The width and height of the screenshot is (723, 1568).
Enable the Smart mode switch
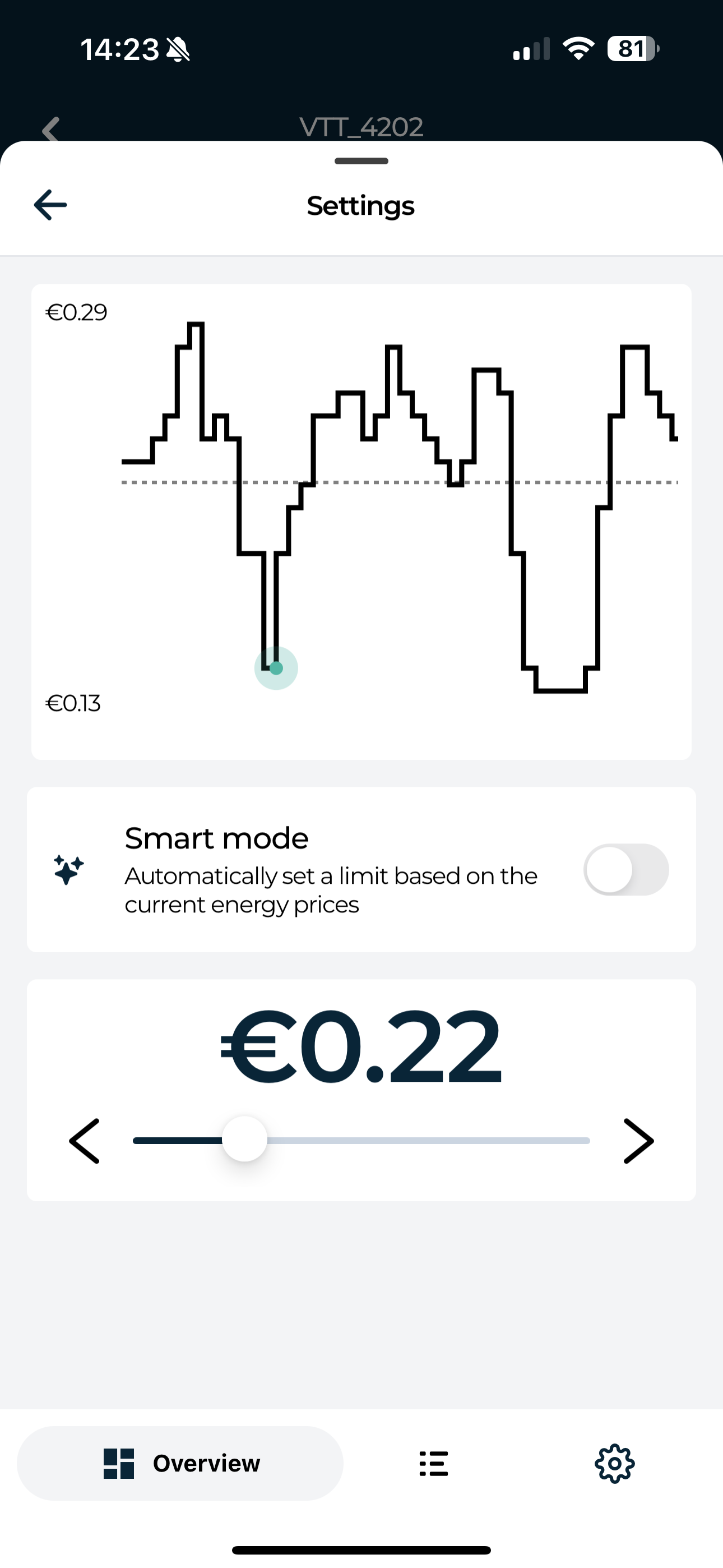tap(625, 869)
